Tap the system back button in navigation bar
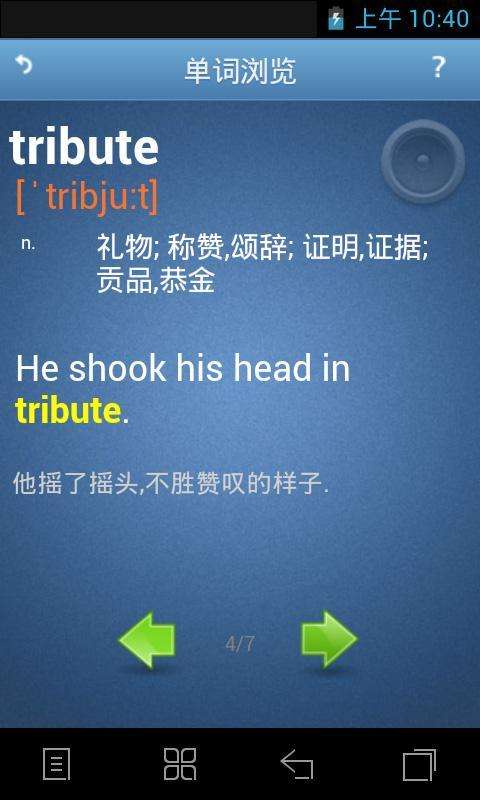480x800 pixels. coord(297,764)
